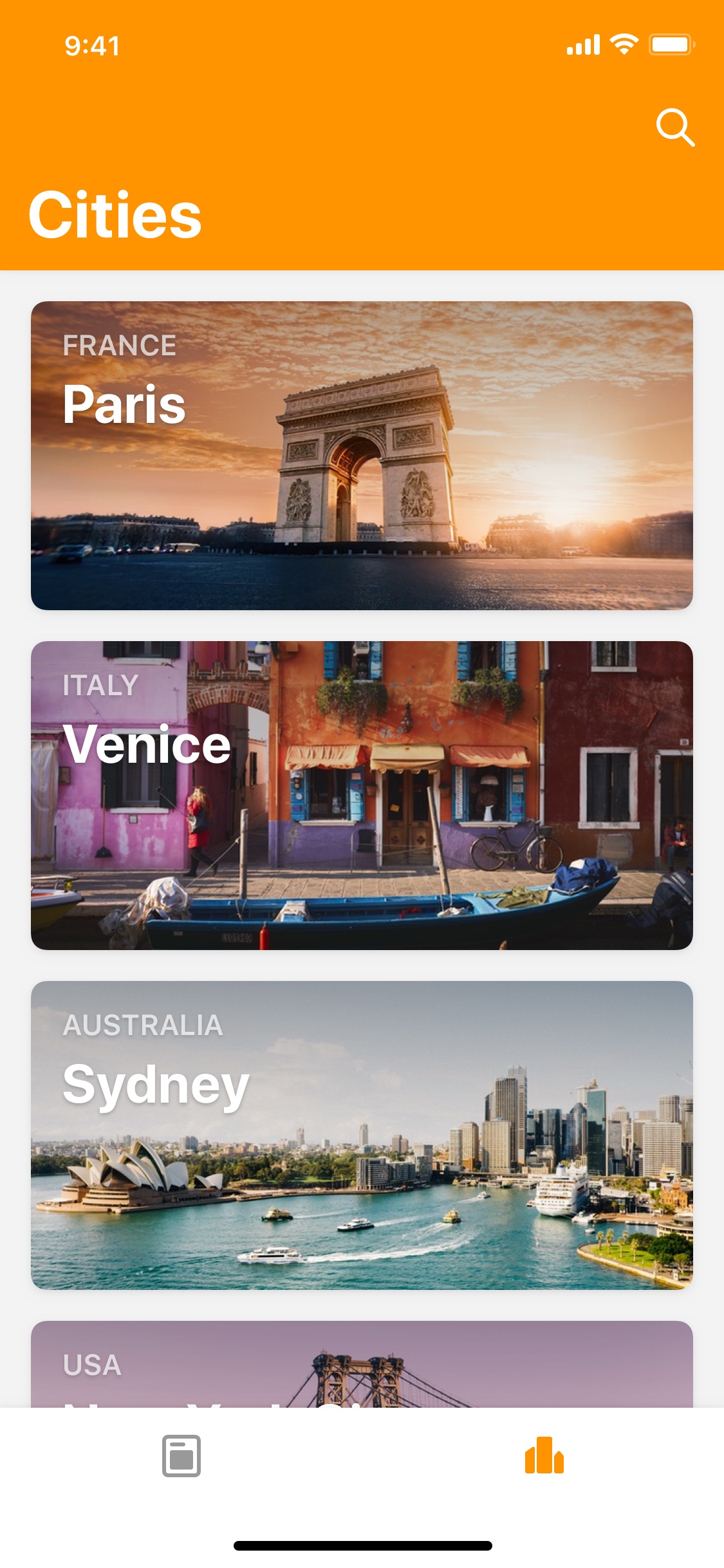Open the Paris, France city card
The height and width of the screenshot is (1568, 724).
pos(362,456)
